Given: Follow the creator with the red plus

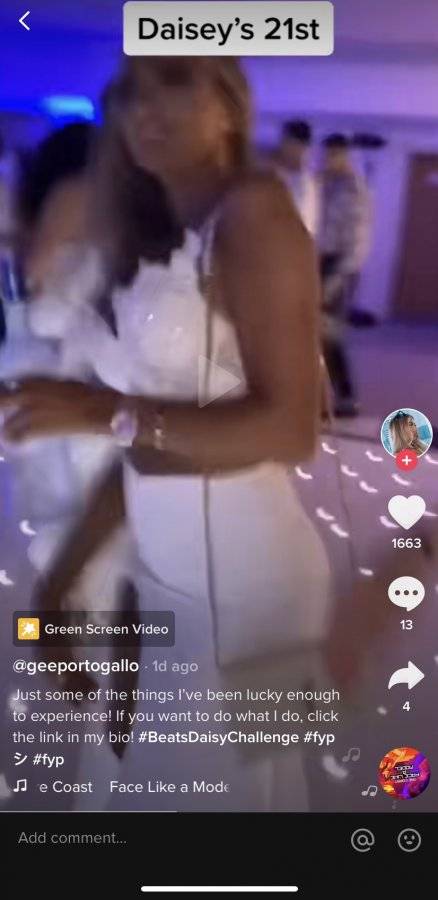Looking at the screenshot, I should point(406,460).
